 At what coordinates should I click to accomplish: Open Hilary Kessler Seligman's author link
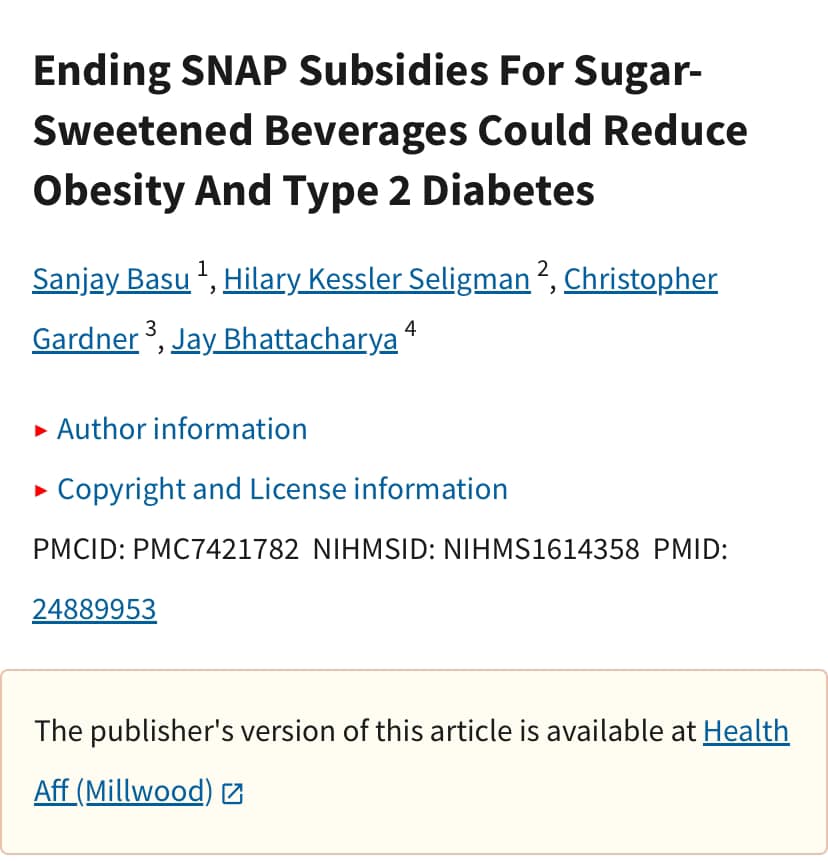tap(376, 279)
